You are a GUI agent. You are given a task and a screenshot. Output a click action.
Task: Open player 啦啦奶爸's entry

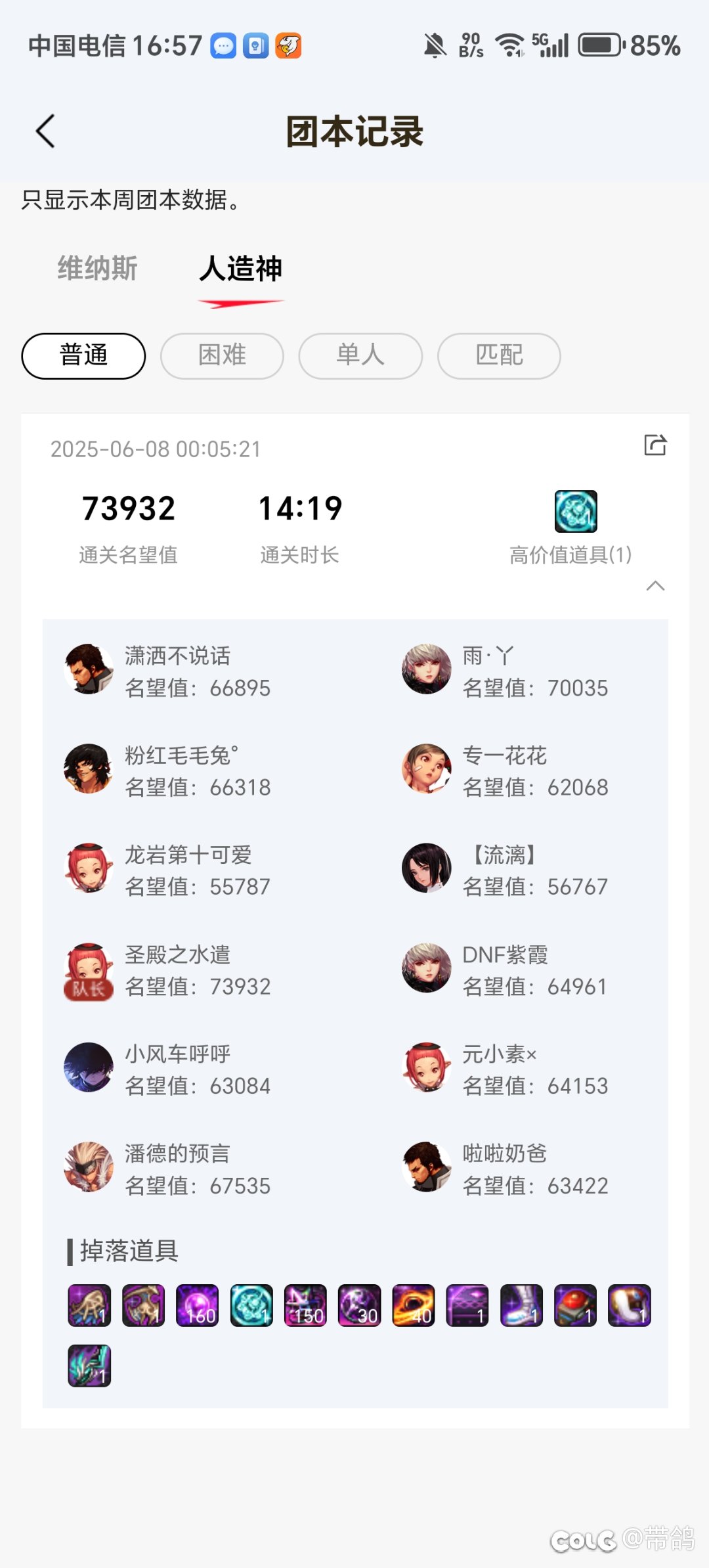tap(504, 1169)
